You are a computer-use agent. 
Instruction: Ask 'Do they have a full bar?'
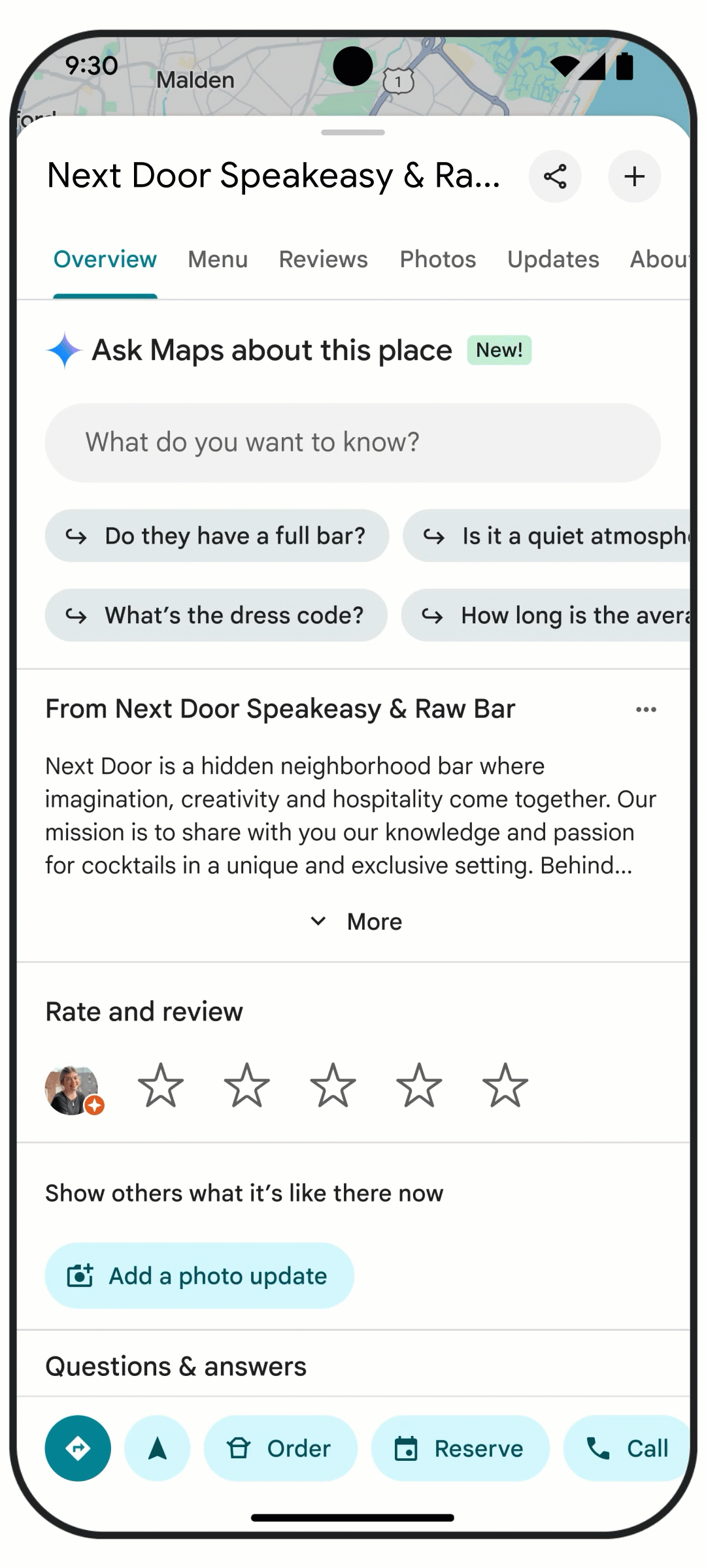(x=217, y=536)
